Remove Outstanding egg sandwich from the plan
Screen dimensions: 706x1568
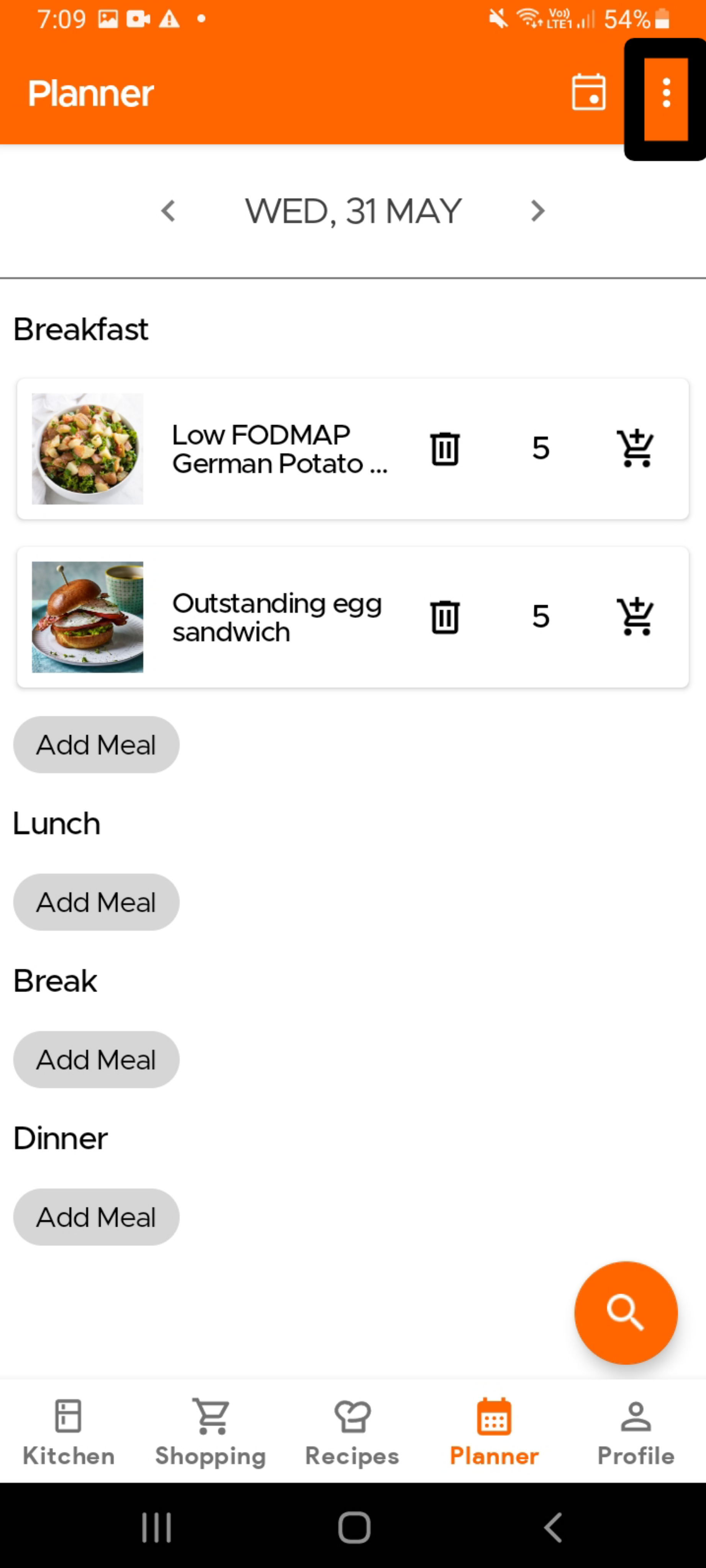tap(445, 617)
